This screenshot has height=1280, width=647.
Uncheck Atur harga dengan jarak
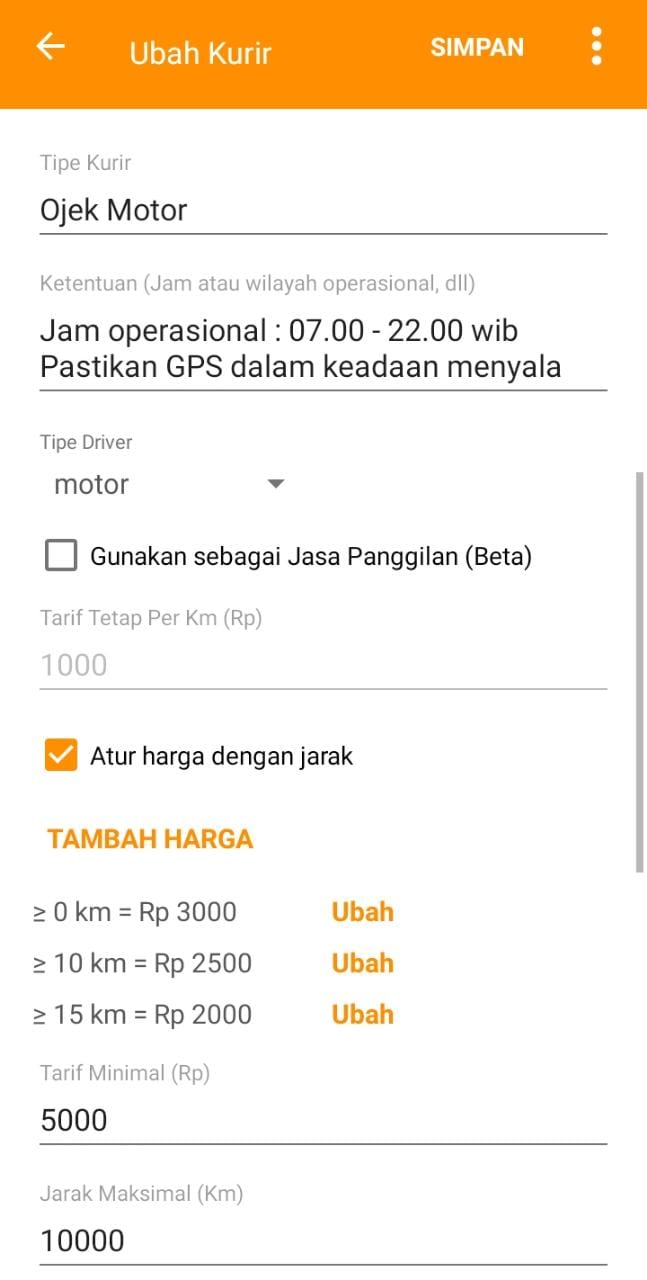click(61, 755)
